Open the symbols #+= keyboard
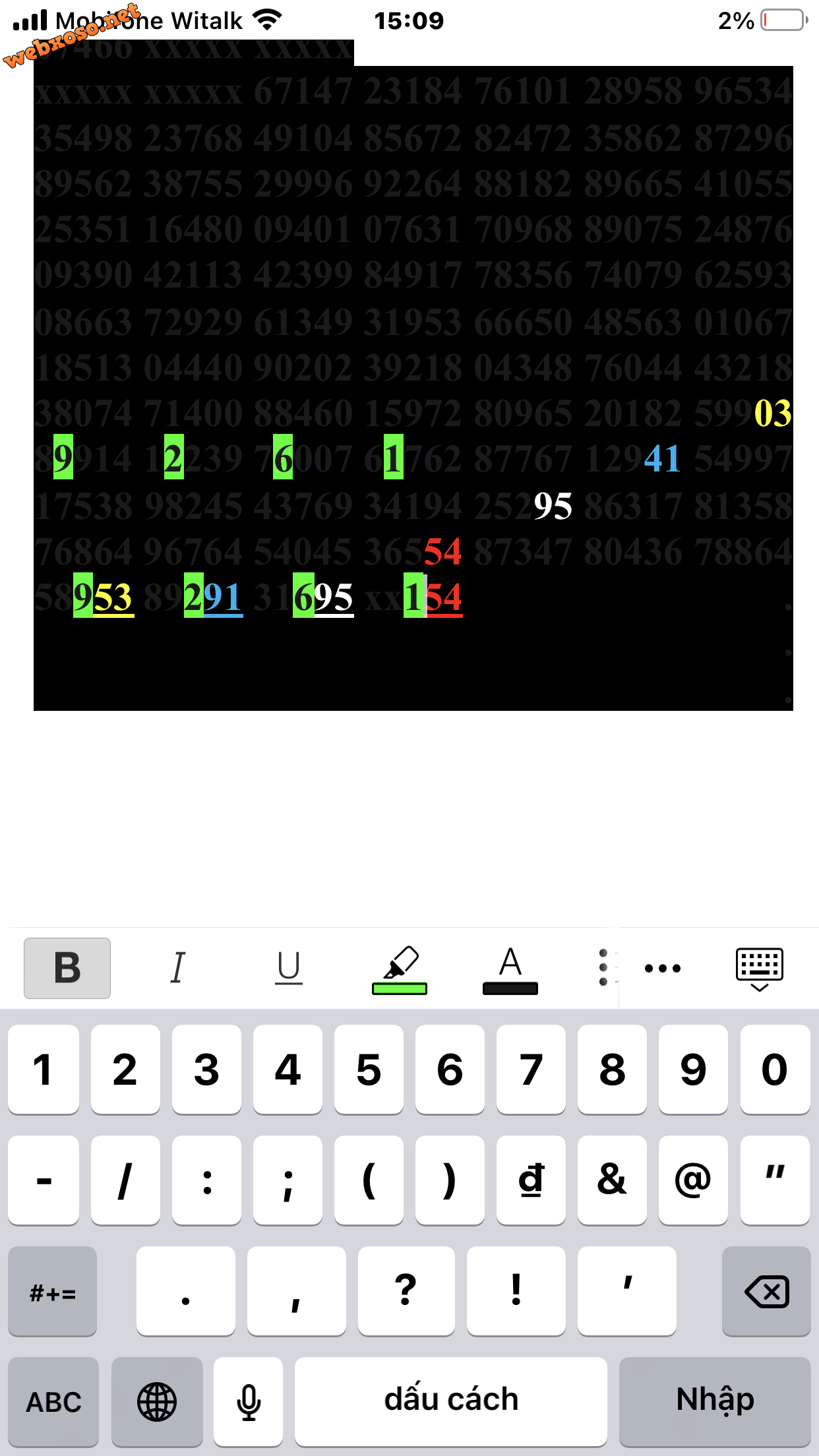819x1456 pixels. point(53,1291)
